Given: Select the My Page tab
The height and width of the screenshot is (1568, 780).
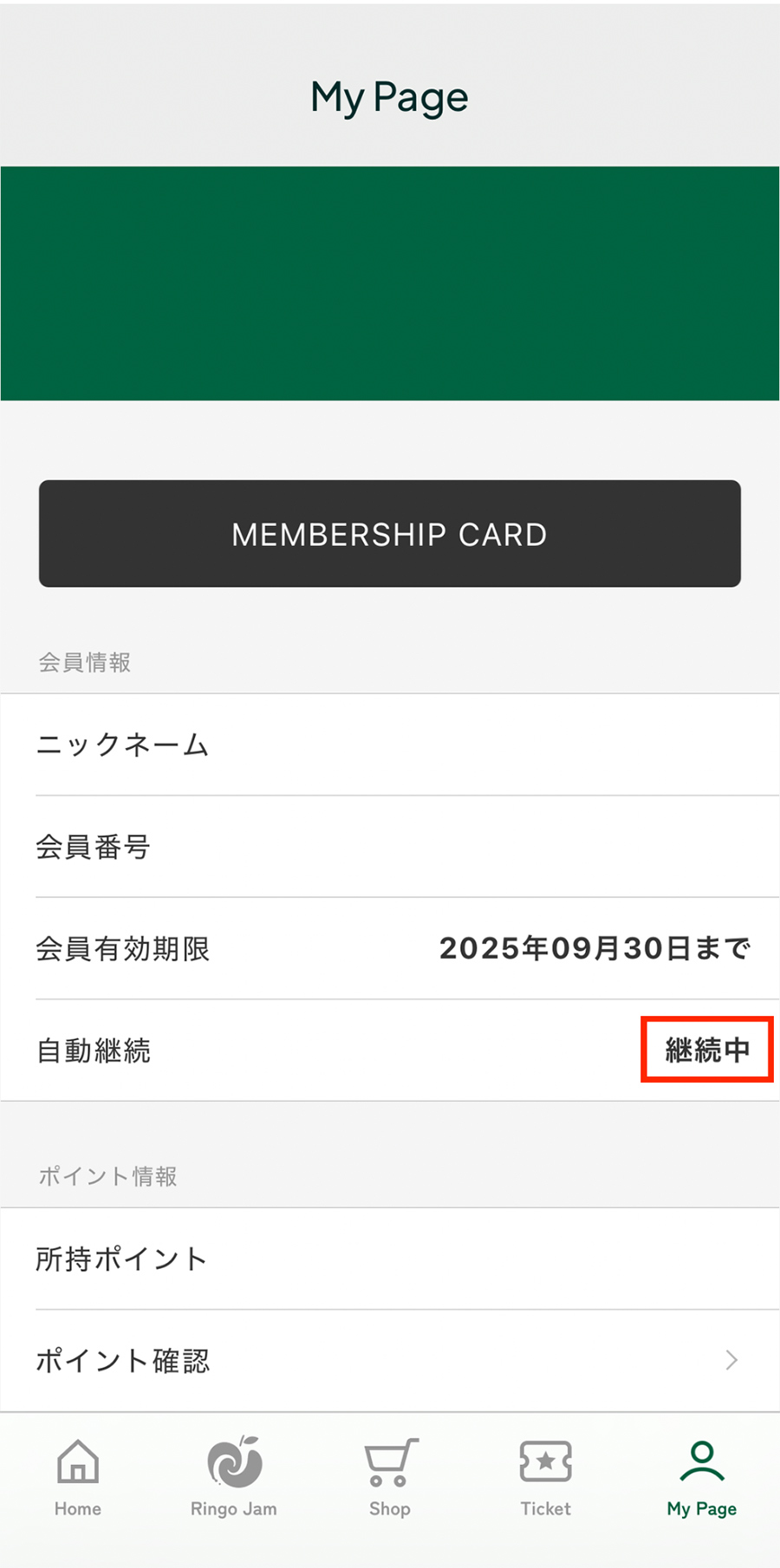Looking at the screenshot, I should [x=702, y=1478].
